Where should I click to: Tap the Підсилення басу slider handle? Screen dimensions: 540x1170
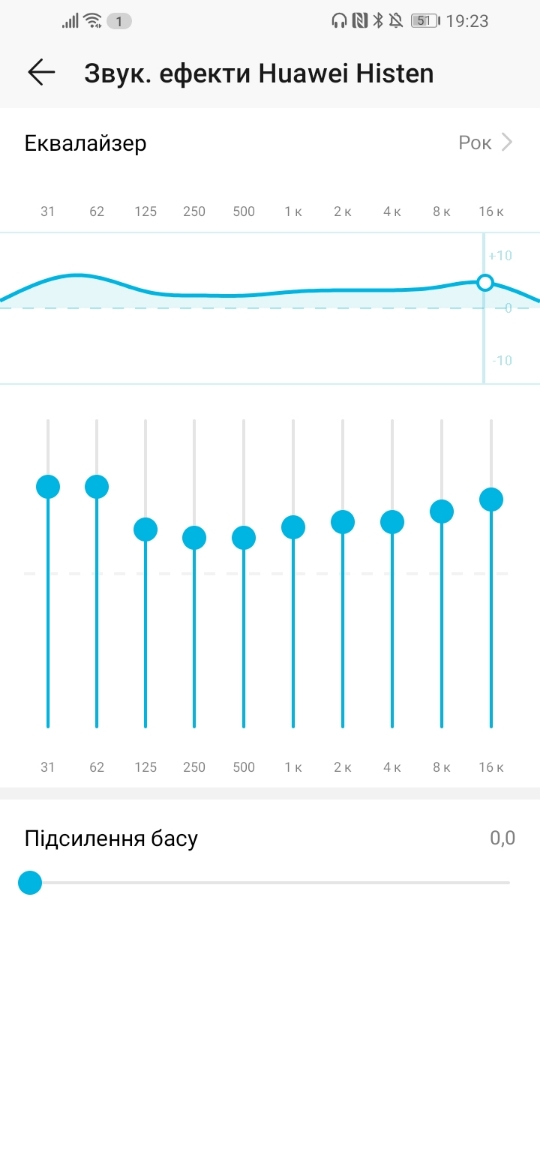(x=30, y=883)
